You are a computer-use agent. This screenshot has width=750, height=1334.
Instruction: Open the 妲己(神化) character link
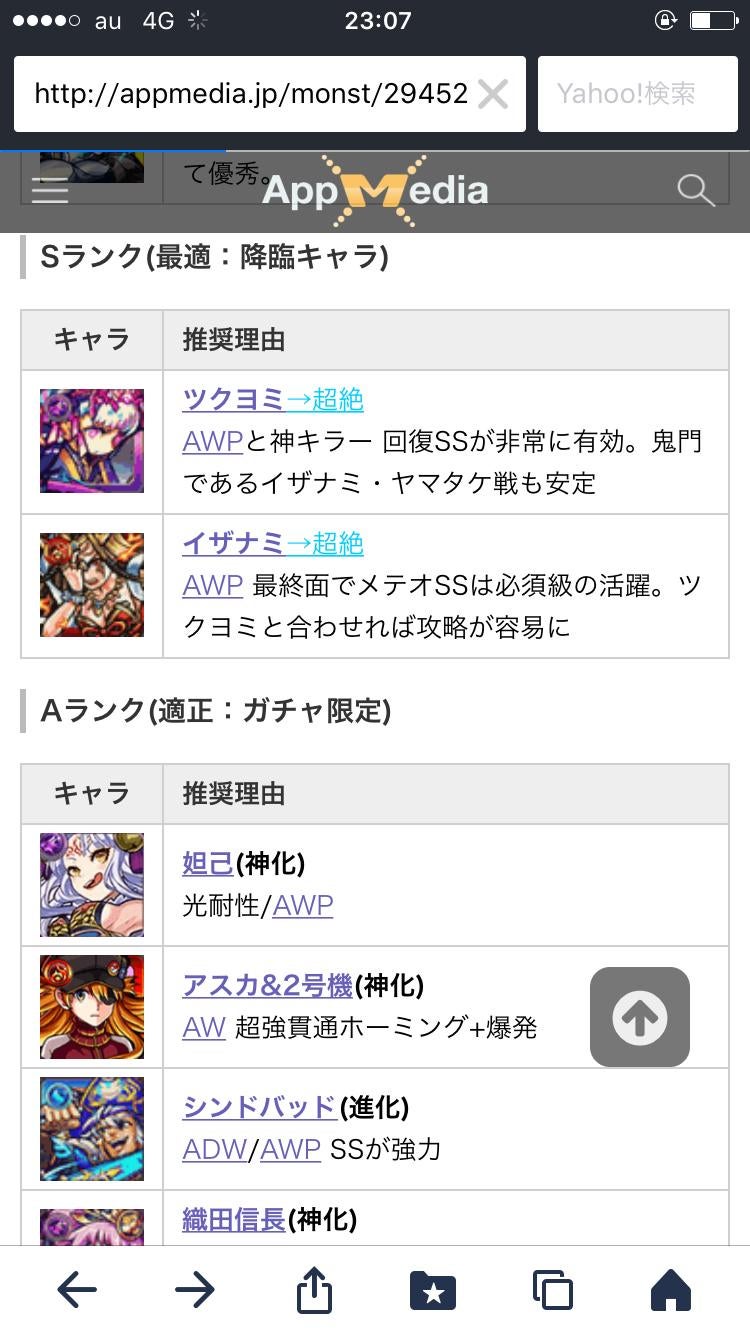[205, 863]
